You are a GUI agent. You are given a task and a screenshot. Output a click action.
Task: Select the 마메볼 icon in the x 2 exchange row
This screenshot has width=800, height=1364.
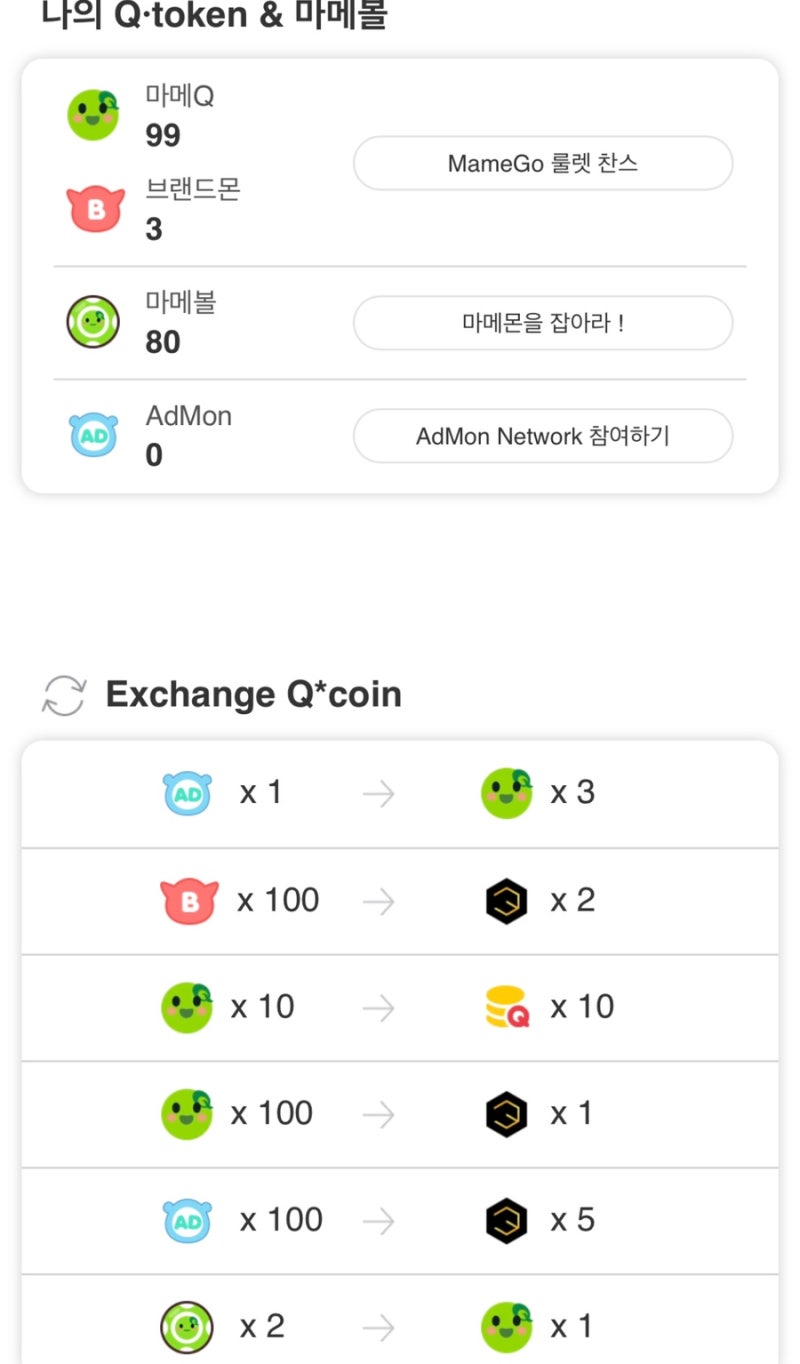[188, 1327]
